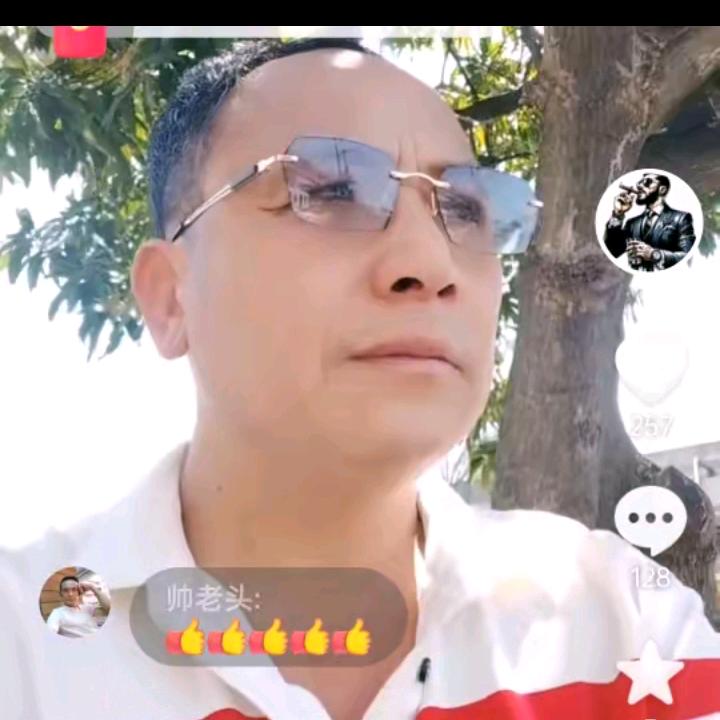Open the comments speech bubble
The image size is (720, 720).
[650, 519]
